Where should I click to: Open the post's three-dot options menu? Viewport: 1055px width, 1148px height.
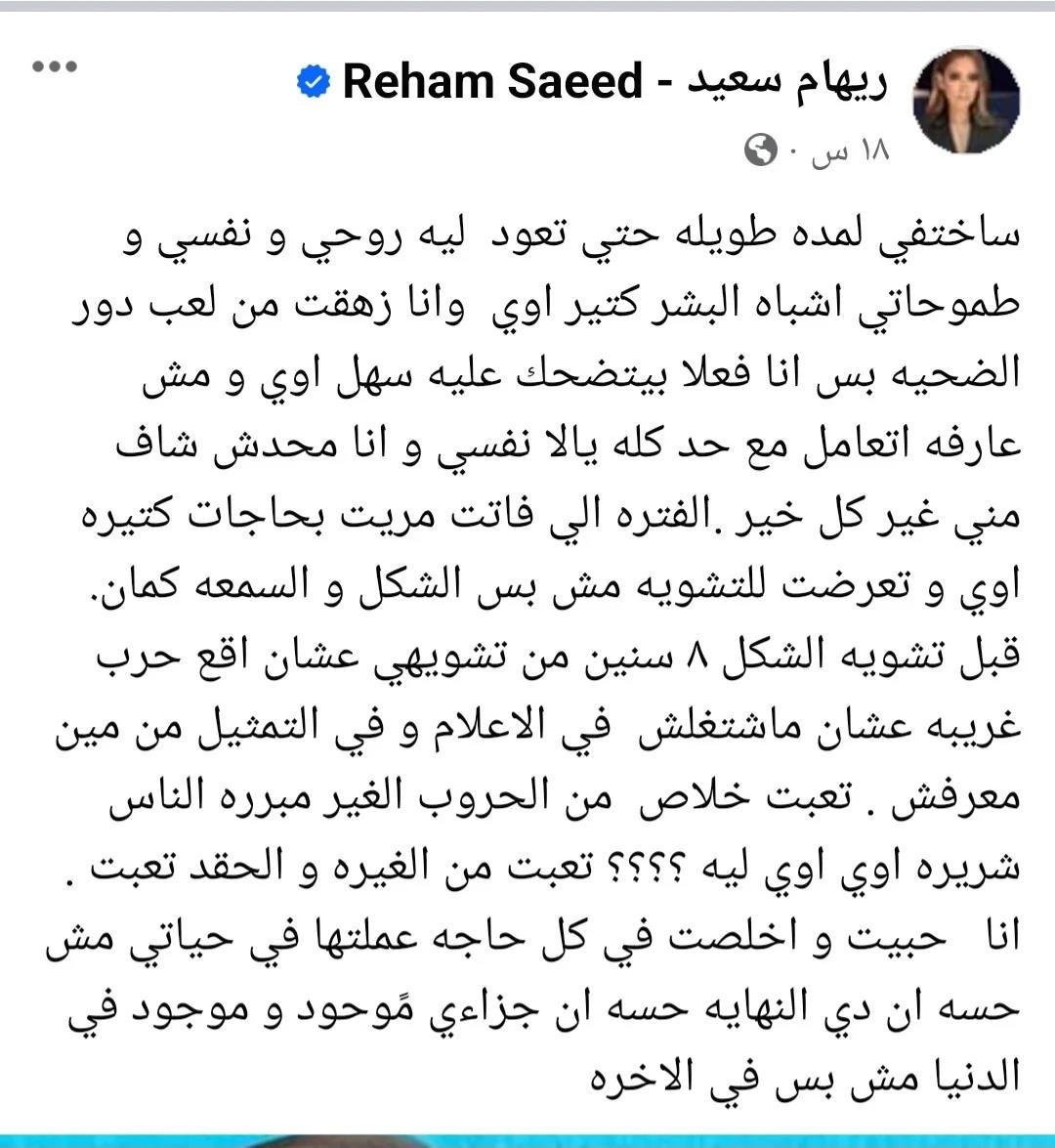pyautogui.click(x=55, y=67)
